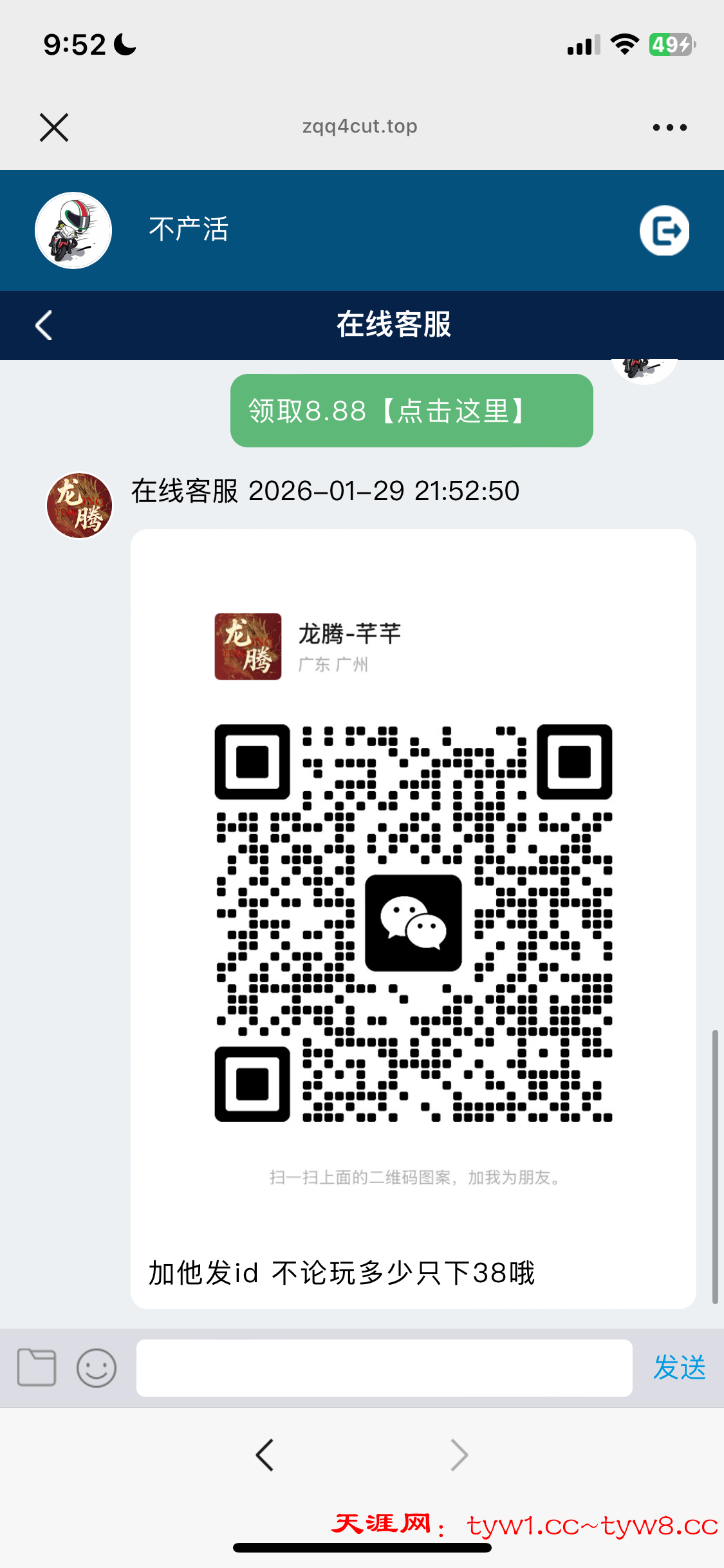Close the in-app browser page
Image resolution: width=724 pixels, height=1568 pixels.
(x=54, y=127)
